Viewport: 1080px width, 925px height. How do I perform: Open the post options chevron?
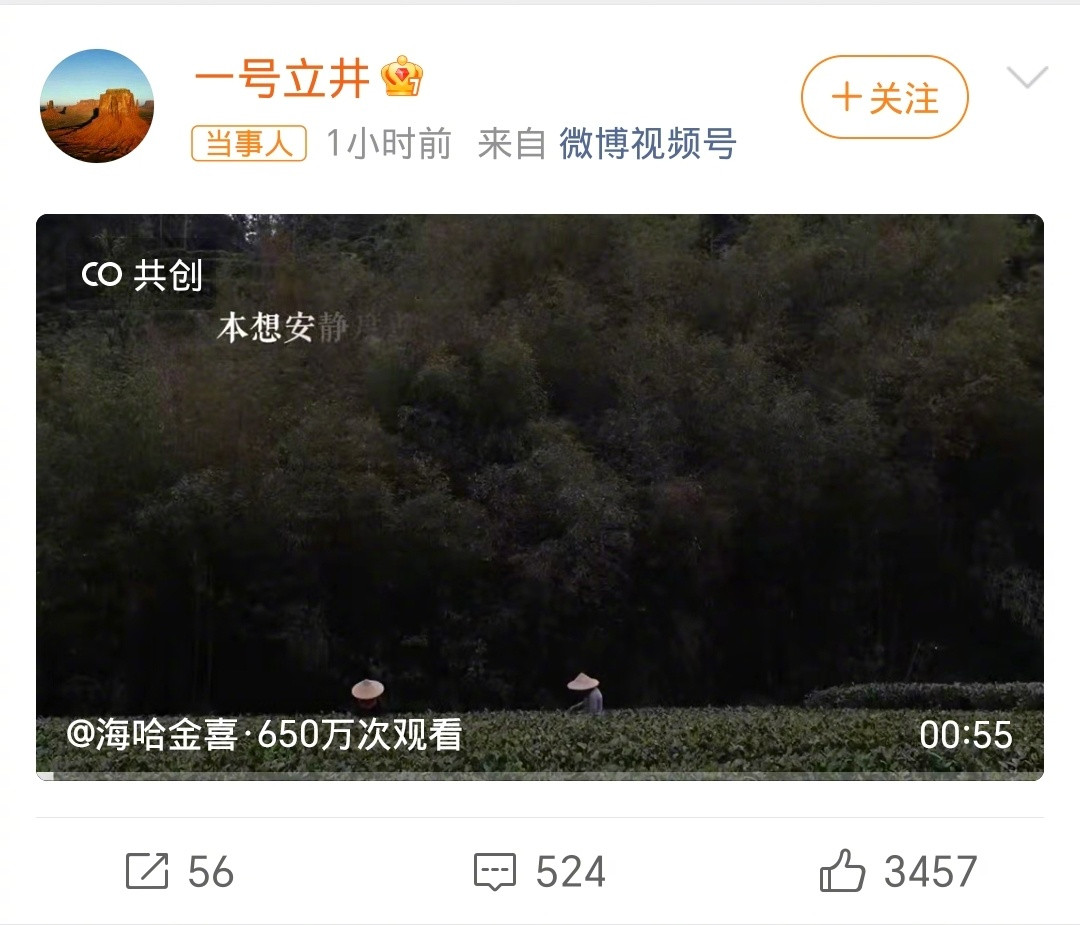tap(1027, 76)
